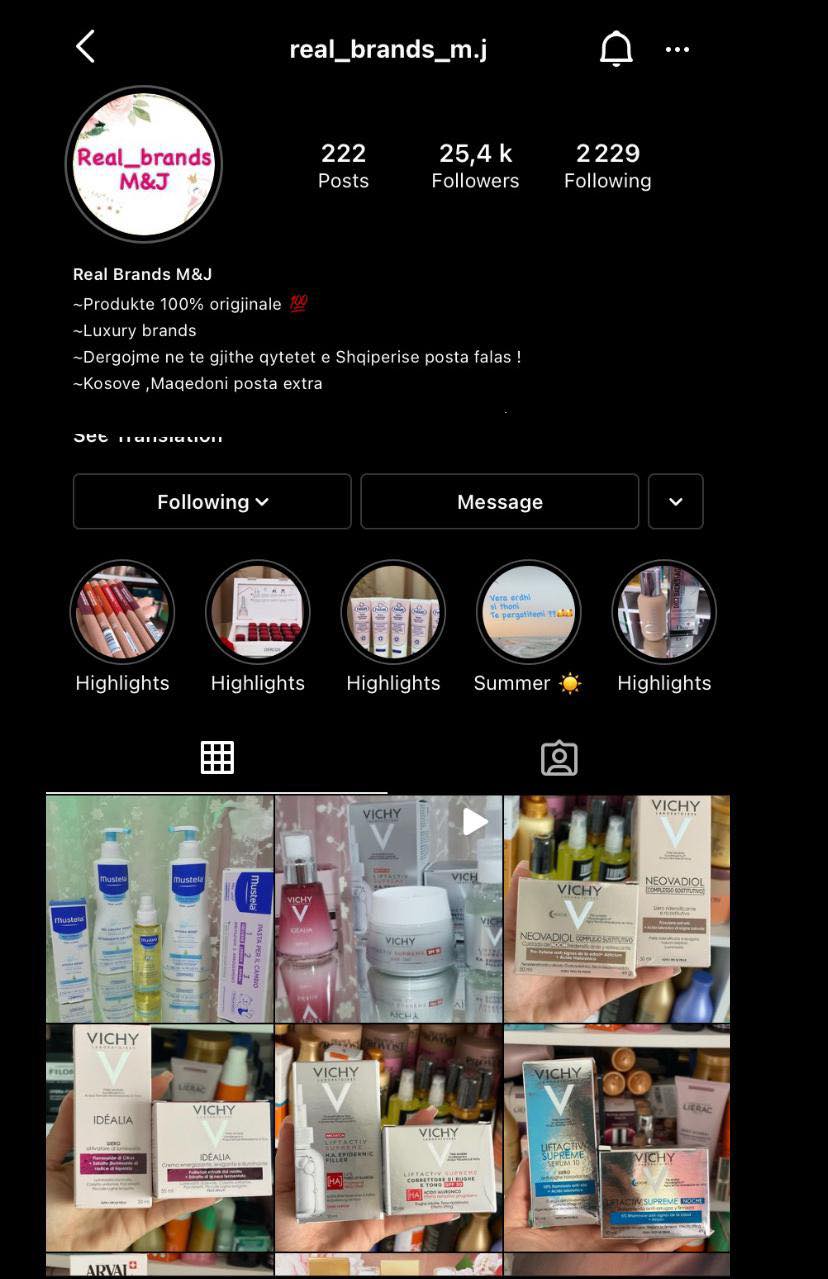Open the 2 229 Following list
This screenshot has width=828, height=1279.
pos(607,166)
